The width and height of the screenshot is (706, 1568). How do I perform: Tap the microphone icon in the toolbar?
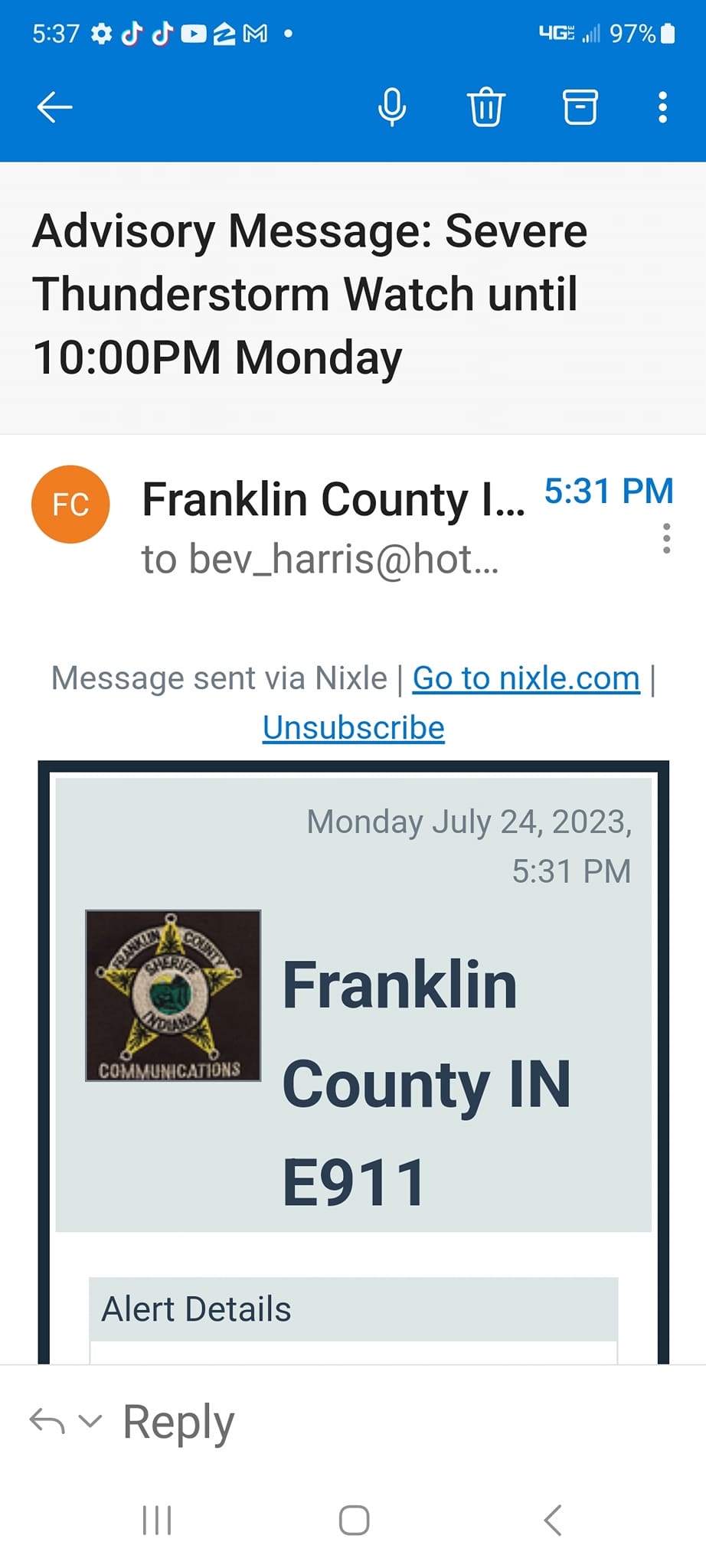pyautogui.click(x=391, y=107)
